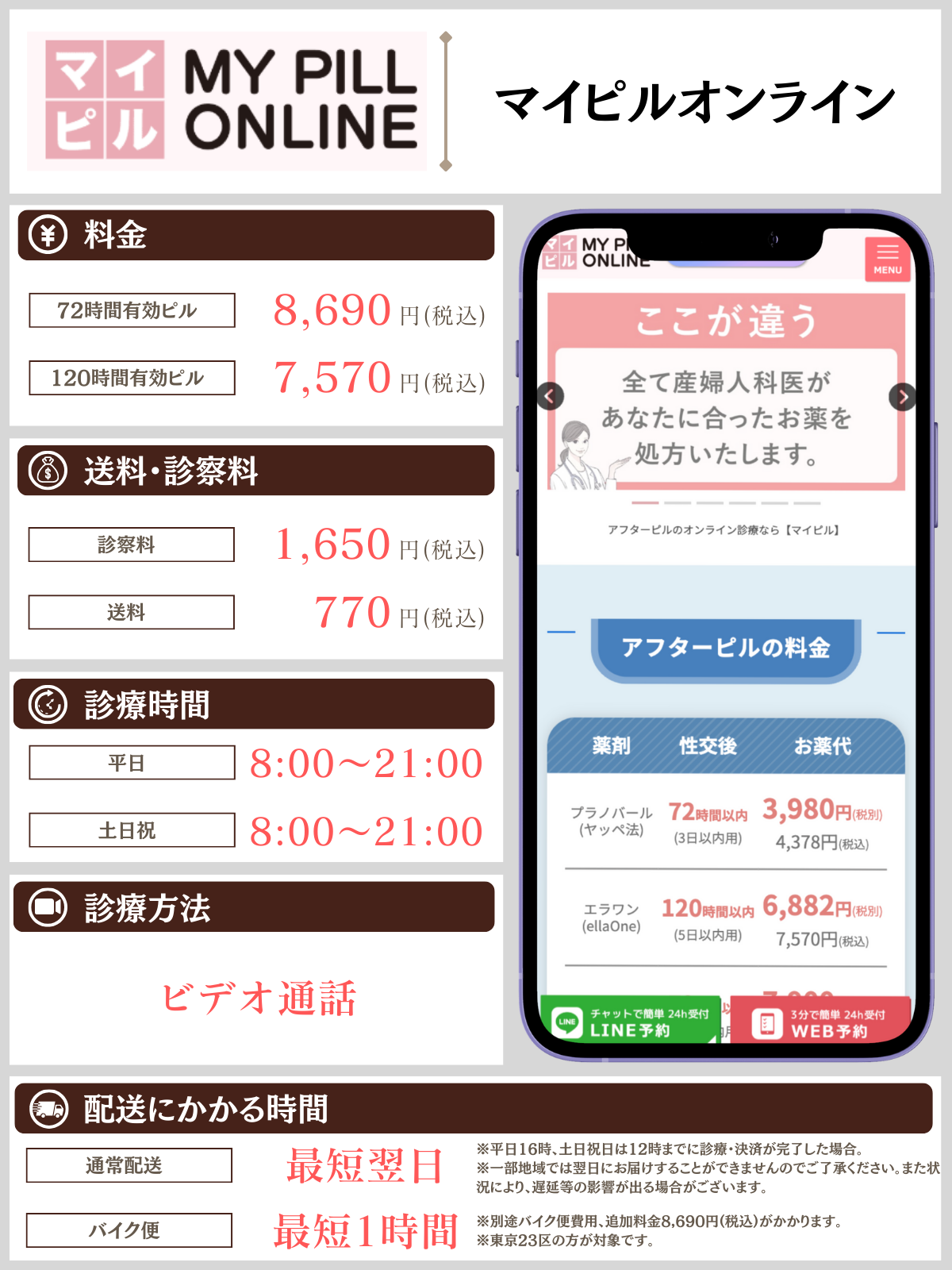Image resolution: width=952 pixels, height=1270 pixels.
Task: Switch to the 120時間有効ピル price row
Action: point(131,379)
